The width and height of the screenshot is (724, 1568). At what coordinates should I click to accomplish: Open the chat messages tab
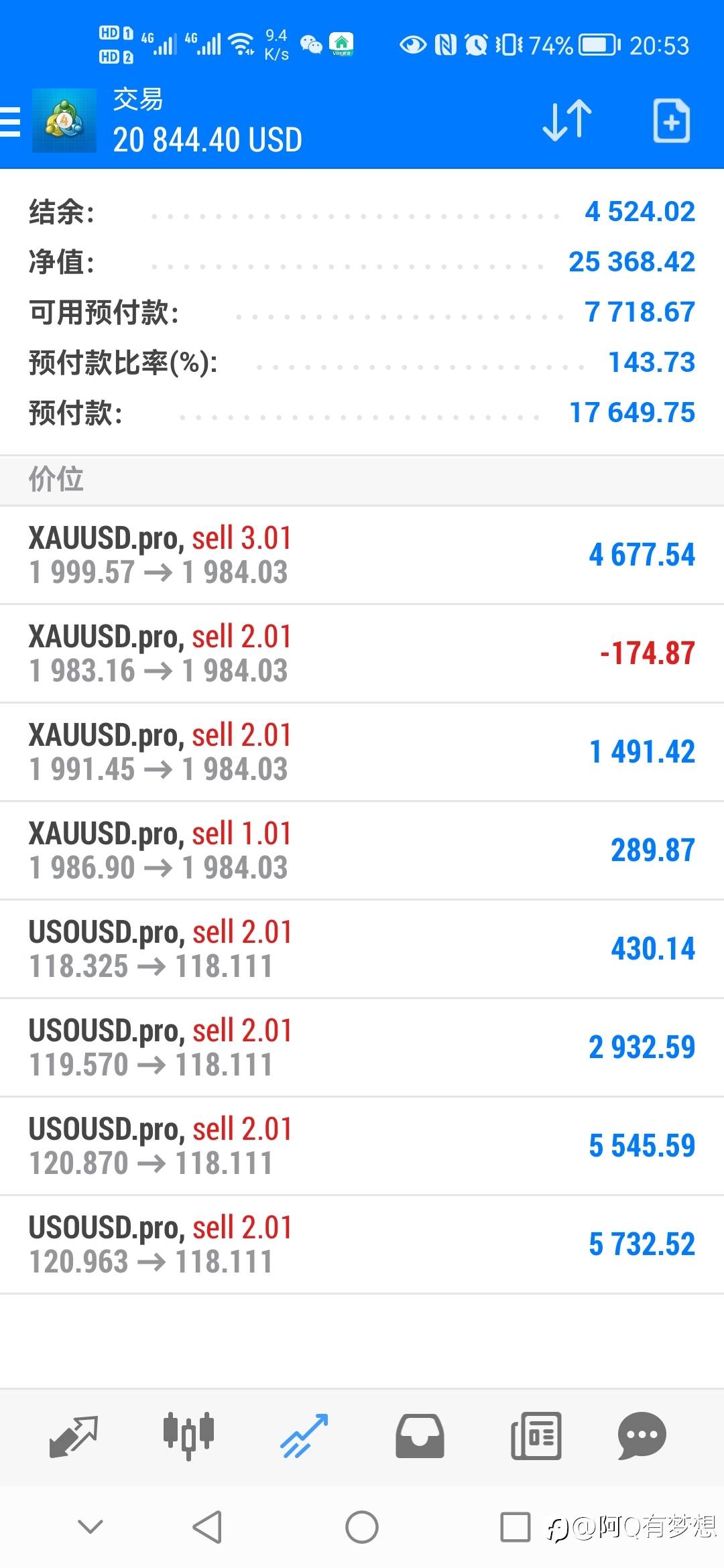pos(642,1436)
